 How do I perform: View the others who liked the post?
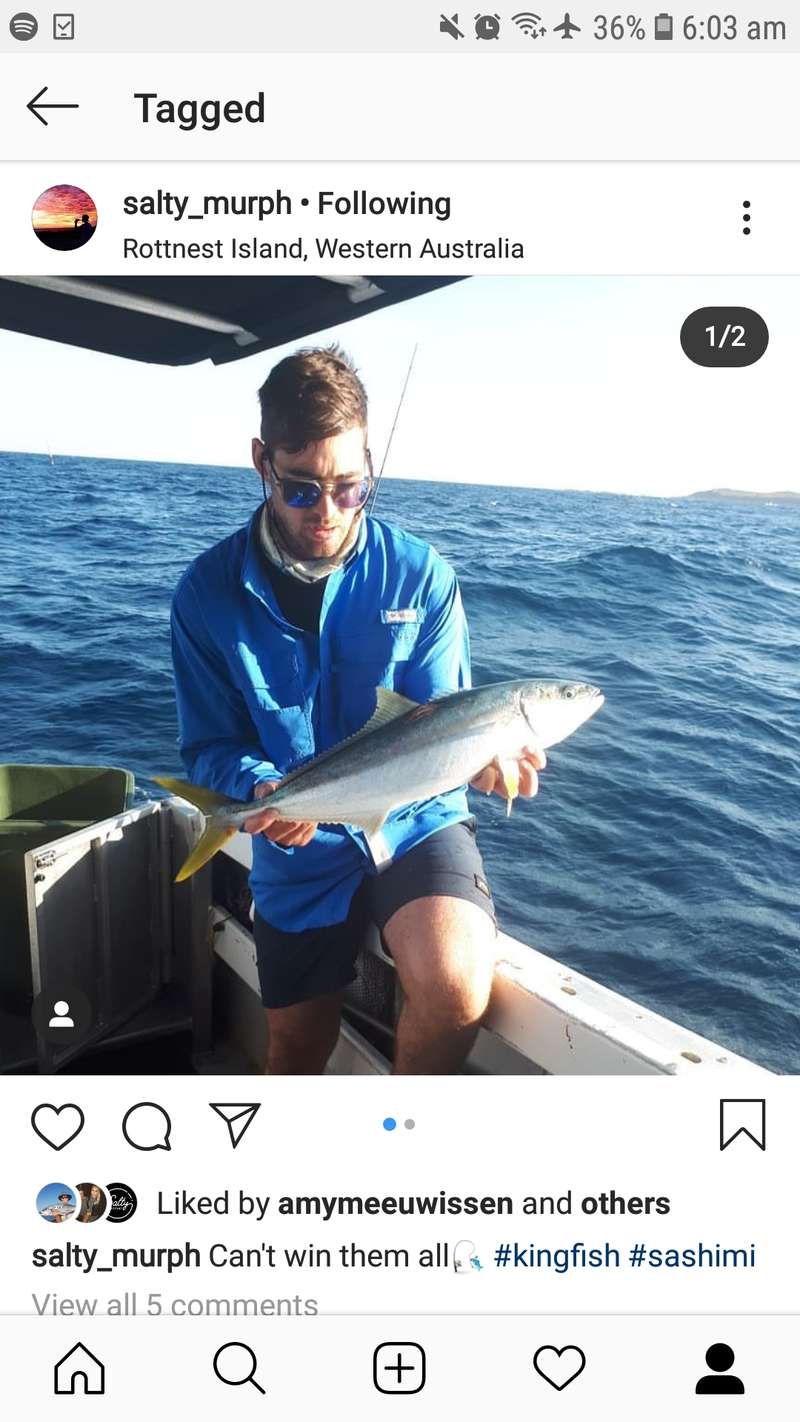pyautogui.click(x=625, y=1203)
